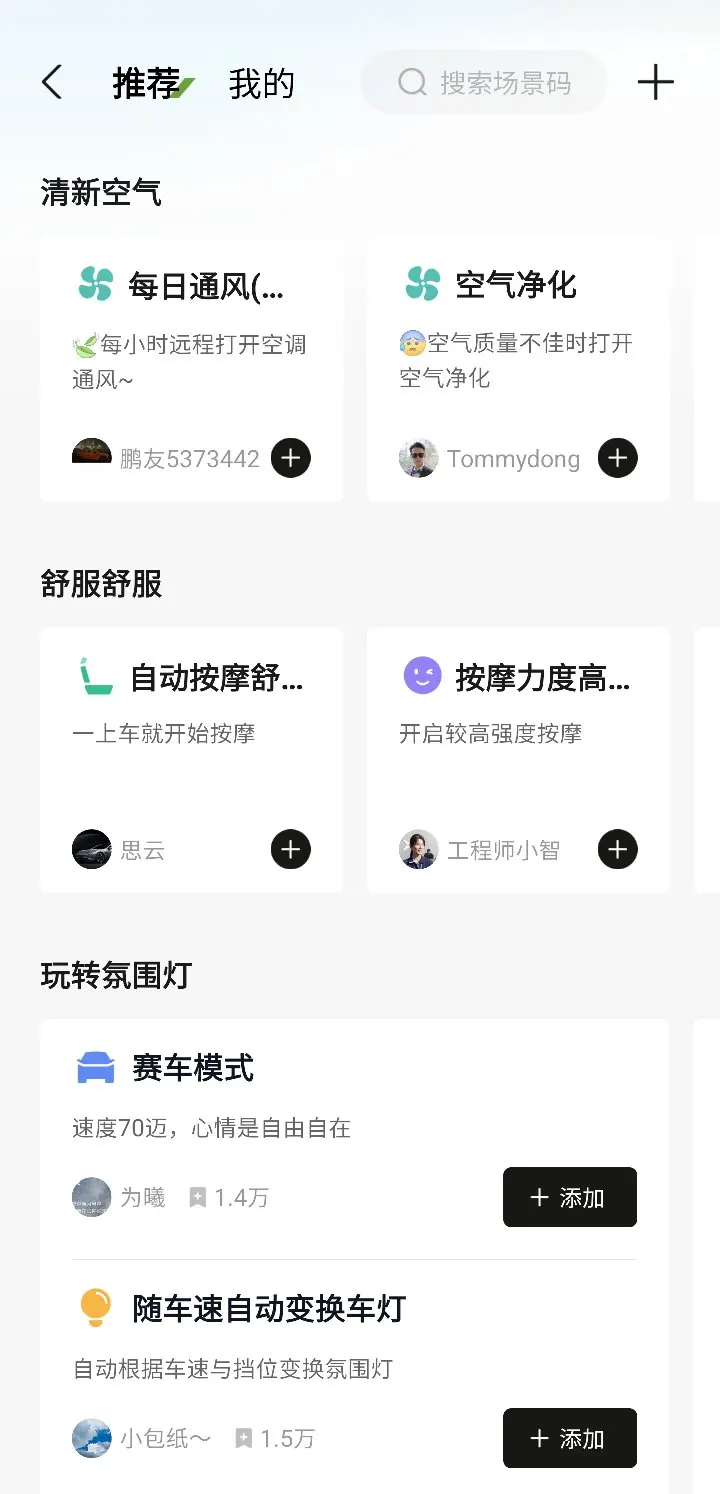Open the 空气净化 scene card
720x1494 pixels.
(517, 340)
